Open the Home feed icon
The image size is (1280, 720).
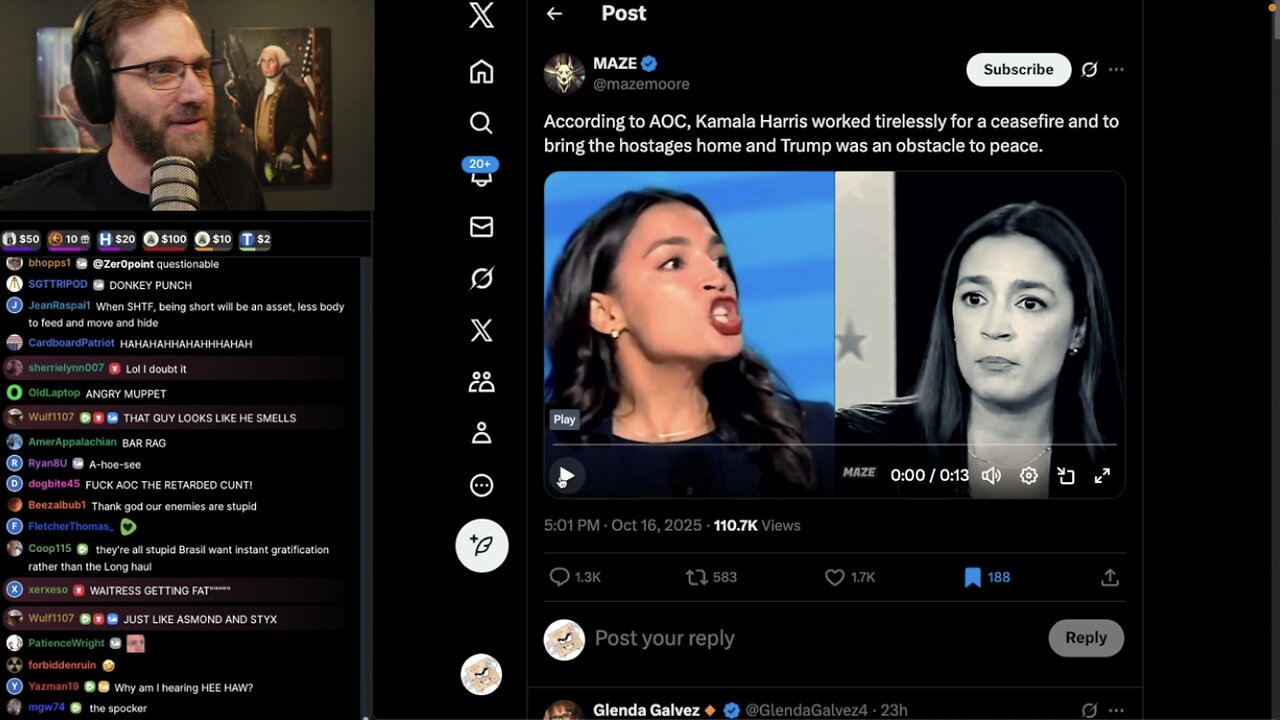click(481, 72)
